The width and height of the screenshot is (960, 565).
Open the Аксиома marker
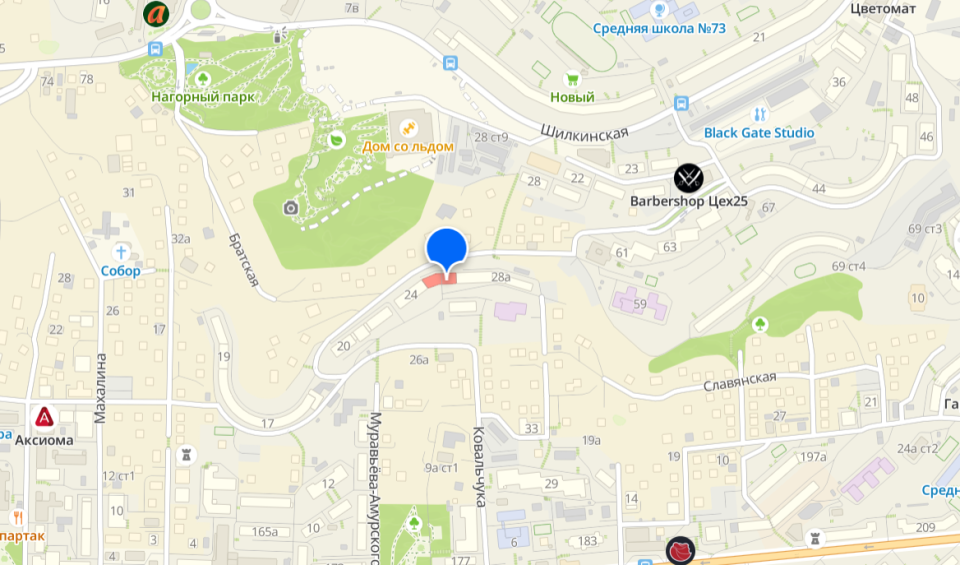click(45, 417)
